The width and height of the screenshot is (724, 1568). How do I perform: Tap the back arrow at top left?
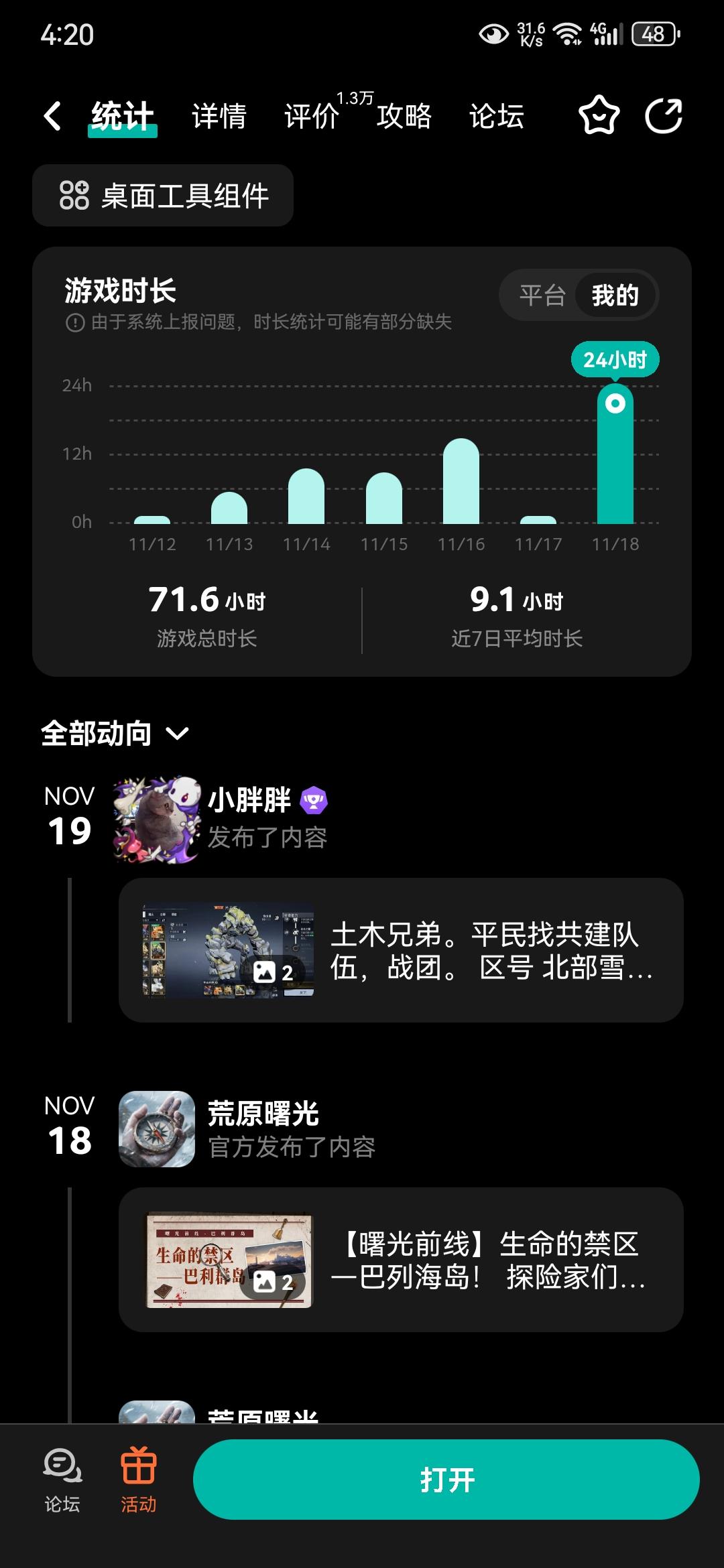point(51,115)
